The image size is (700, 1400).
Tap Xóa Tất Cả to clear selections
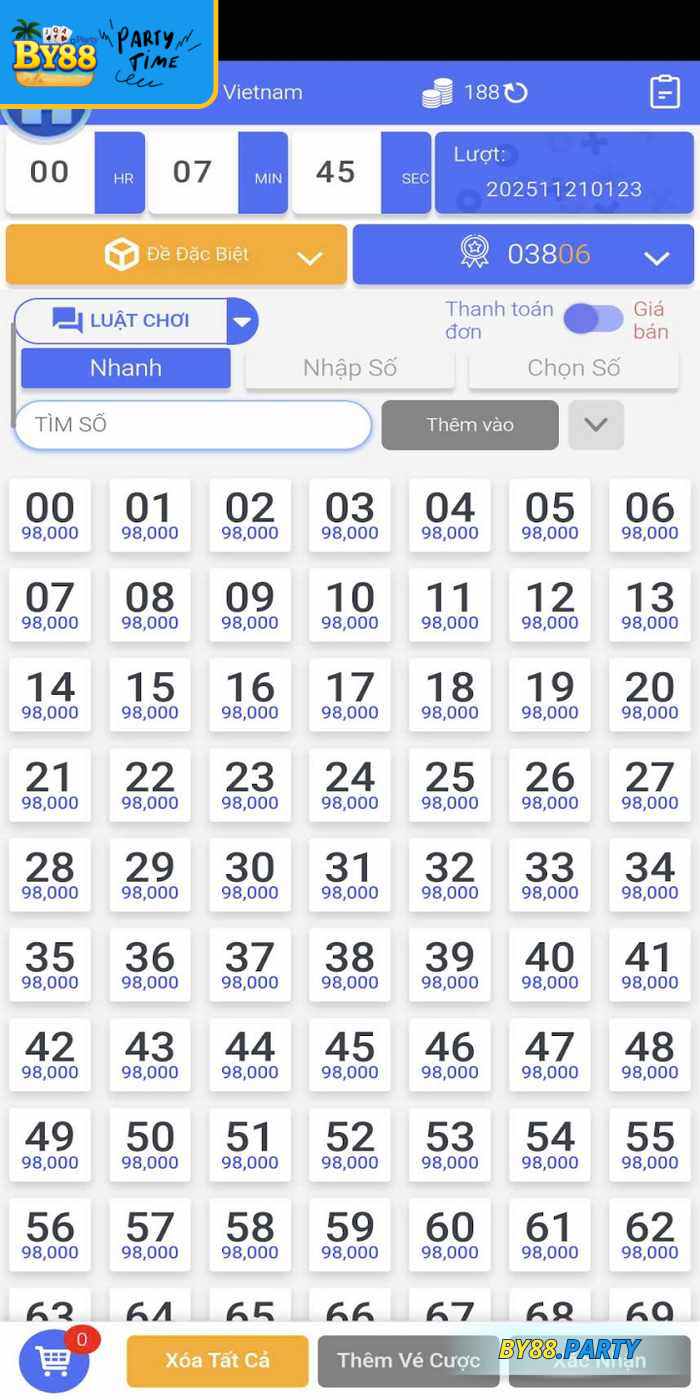tap(217, 1361)
